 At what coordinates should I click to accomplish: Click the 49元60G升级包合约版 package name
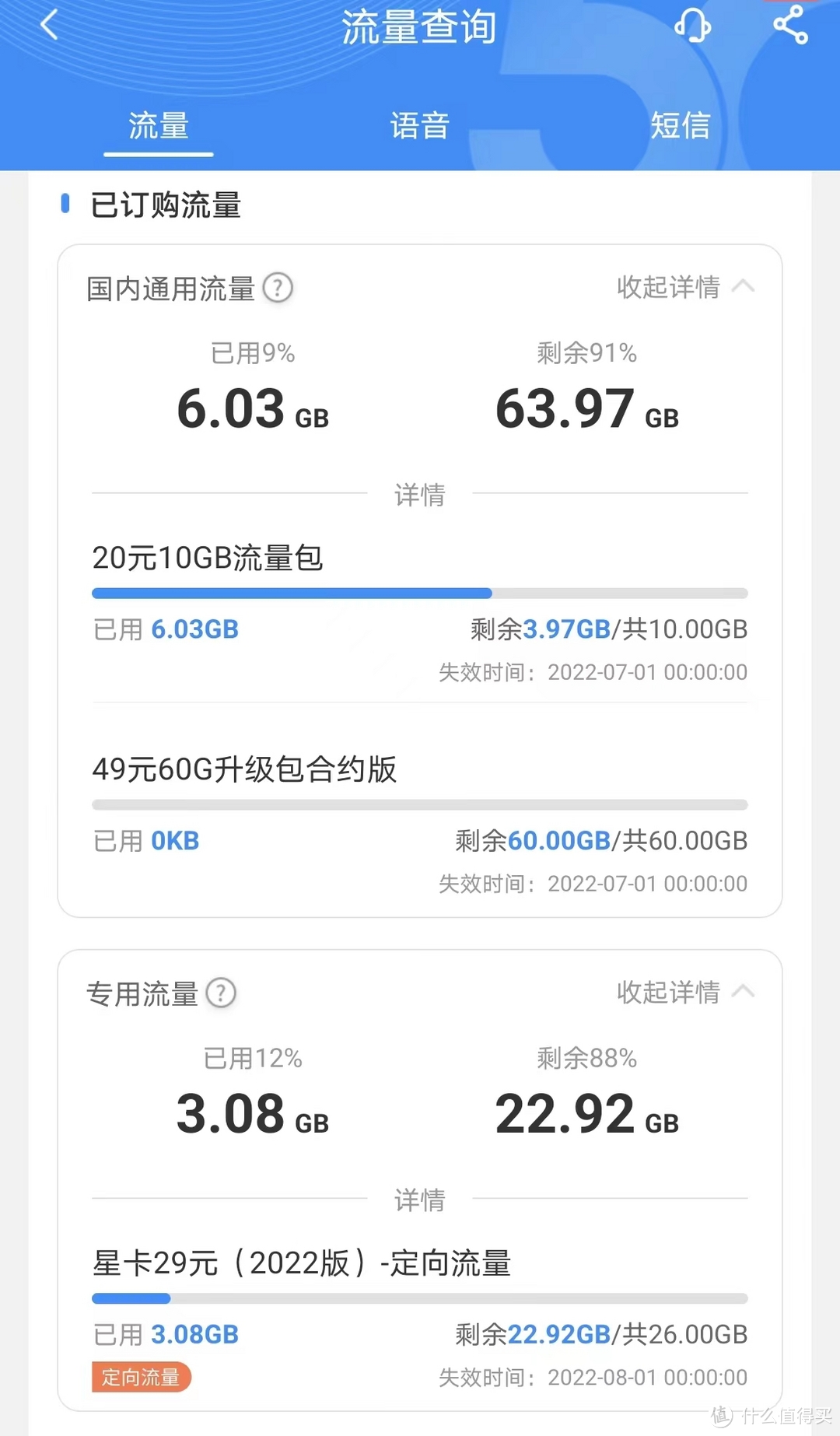pyautogui.click(x=243, y=769)
